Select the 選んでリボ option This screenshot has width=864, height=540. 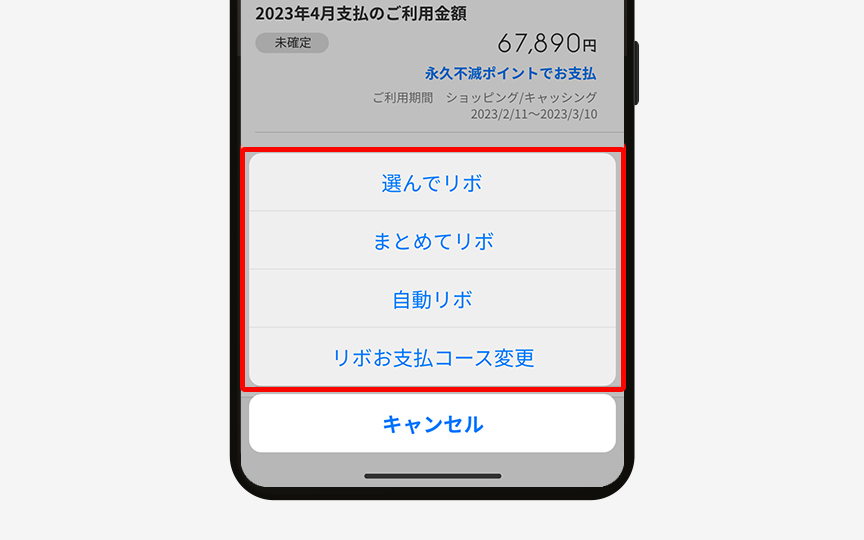(x=432, y=183)
